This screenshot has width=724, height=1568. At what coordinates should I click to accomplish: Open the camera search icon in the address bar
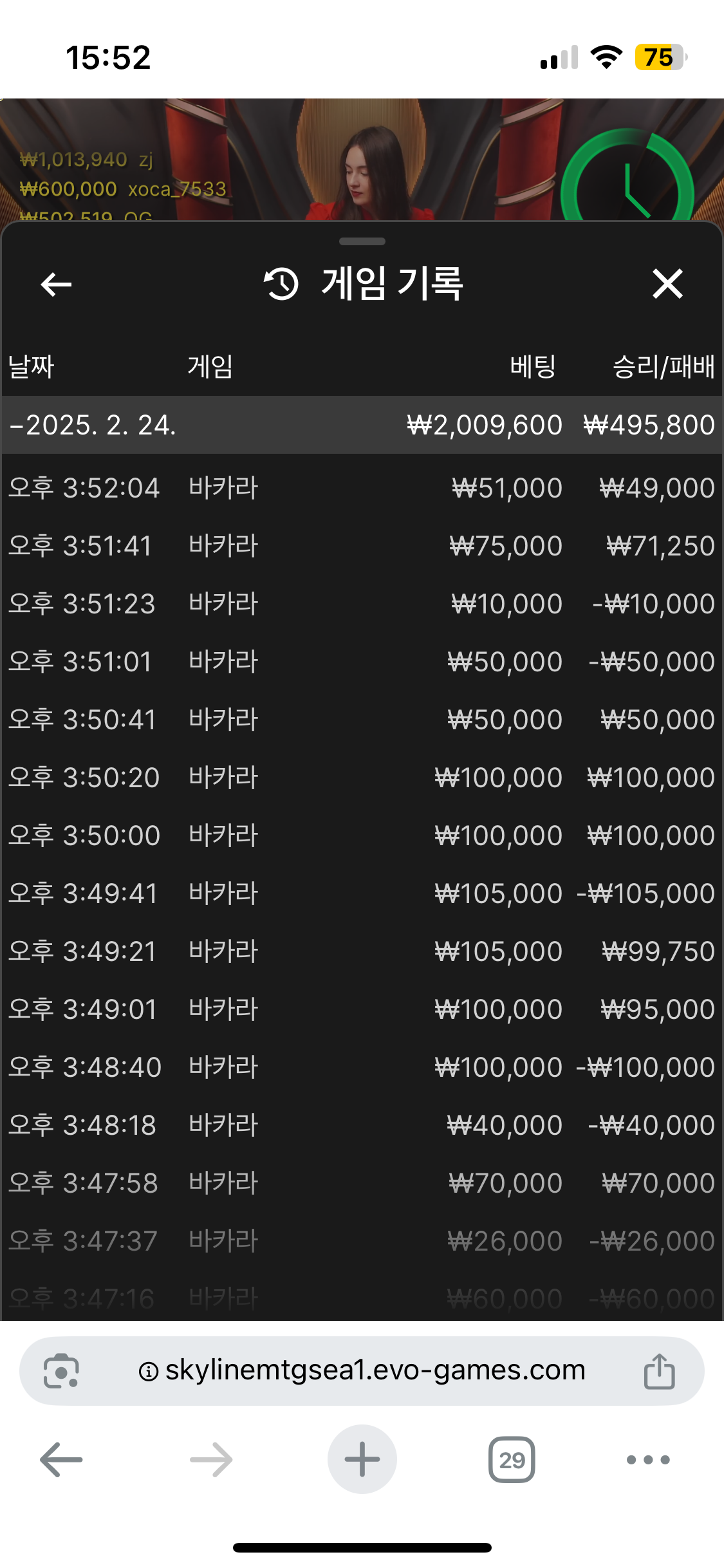click(x=61, y=1371)
